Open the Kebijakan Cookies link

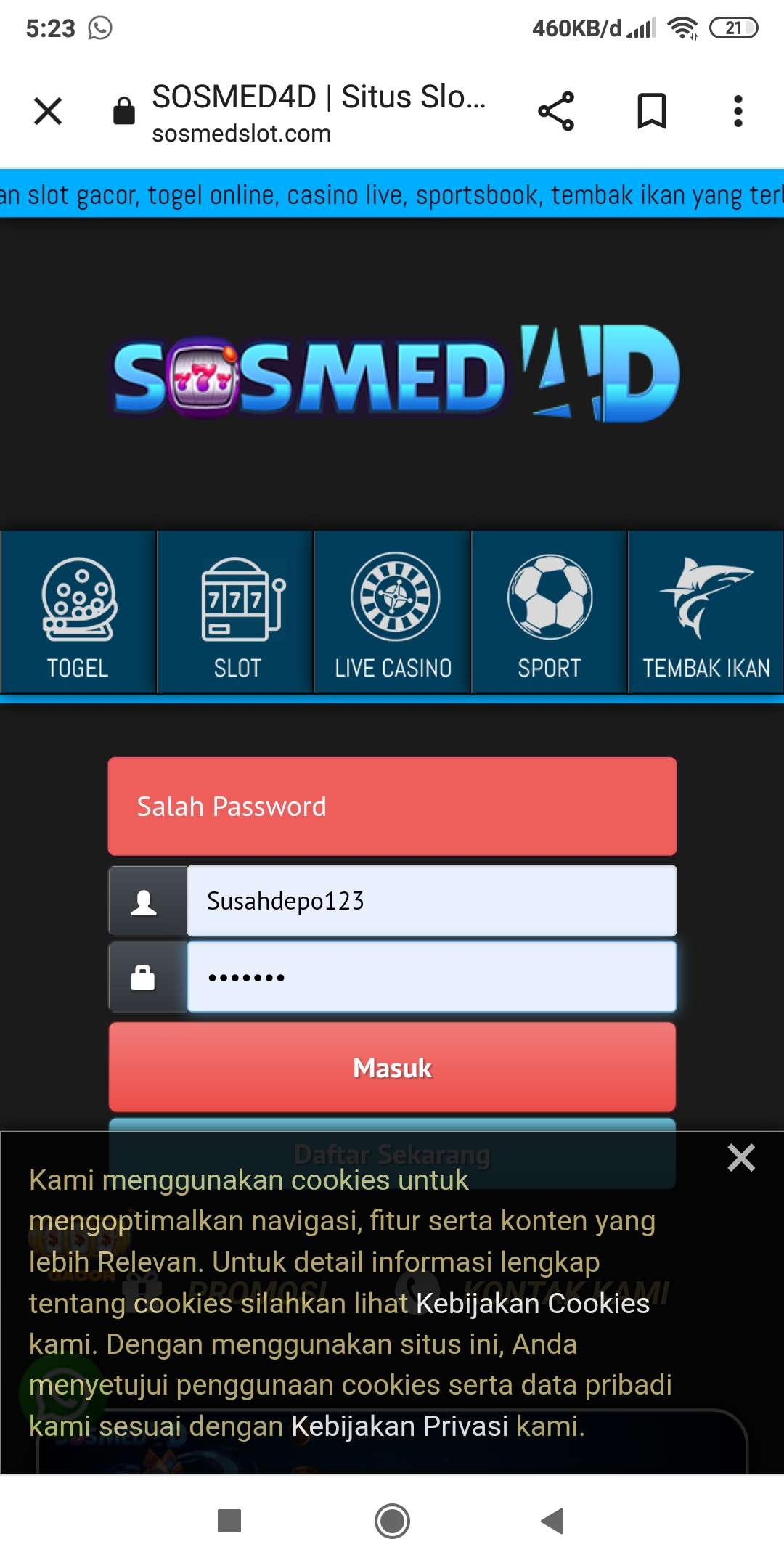532,1304
